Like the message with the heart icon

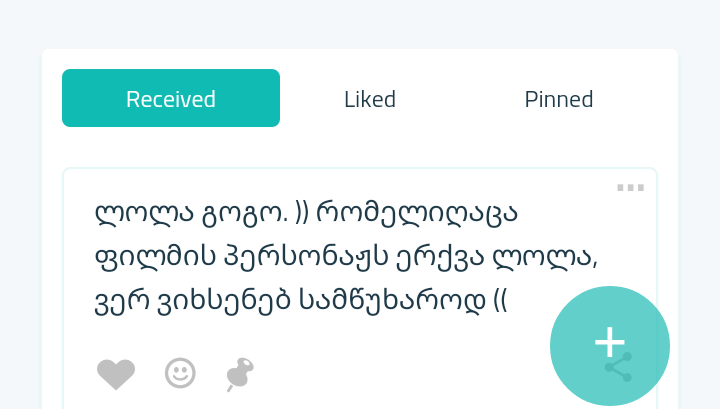coord(116,374)
